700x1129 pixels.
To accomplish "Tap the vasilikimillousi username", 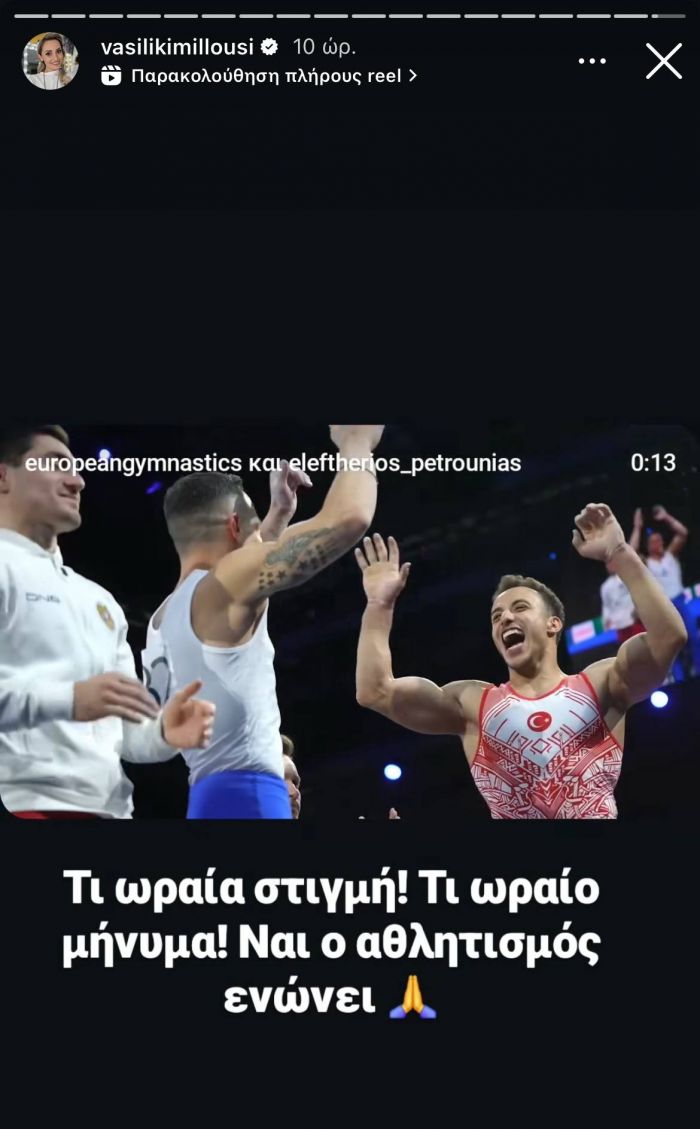I will (x=177, y=47).
